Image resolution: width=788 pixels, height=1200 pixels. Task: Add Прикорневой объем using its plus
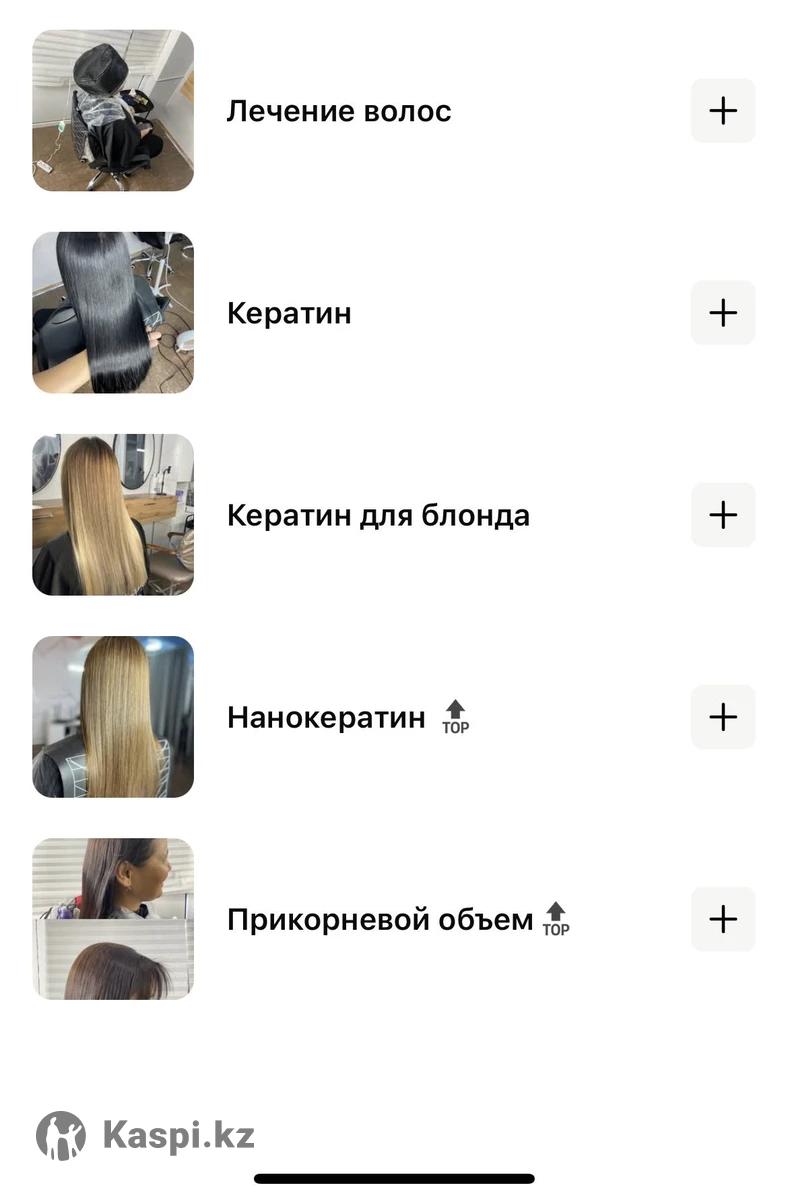coord(722,919)
